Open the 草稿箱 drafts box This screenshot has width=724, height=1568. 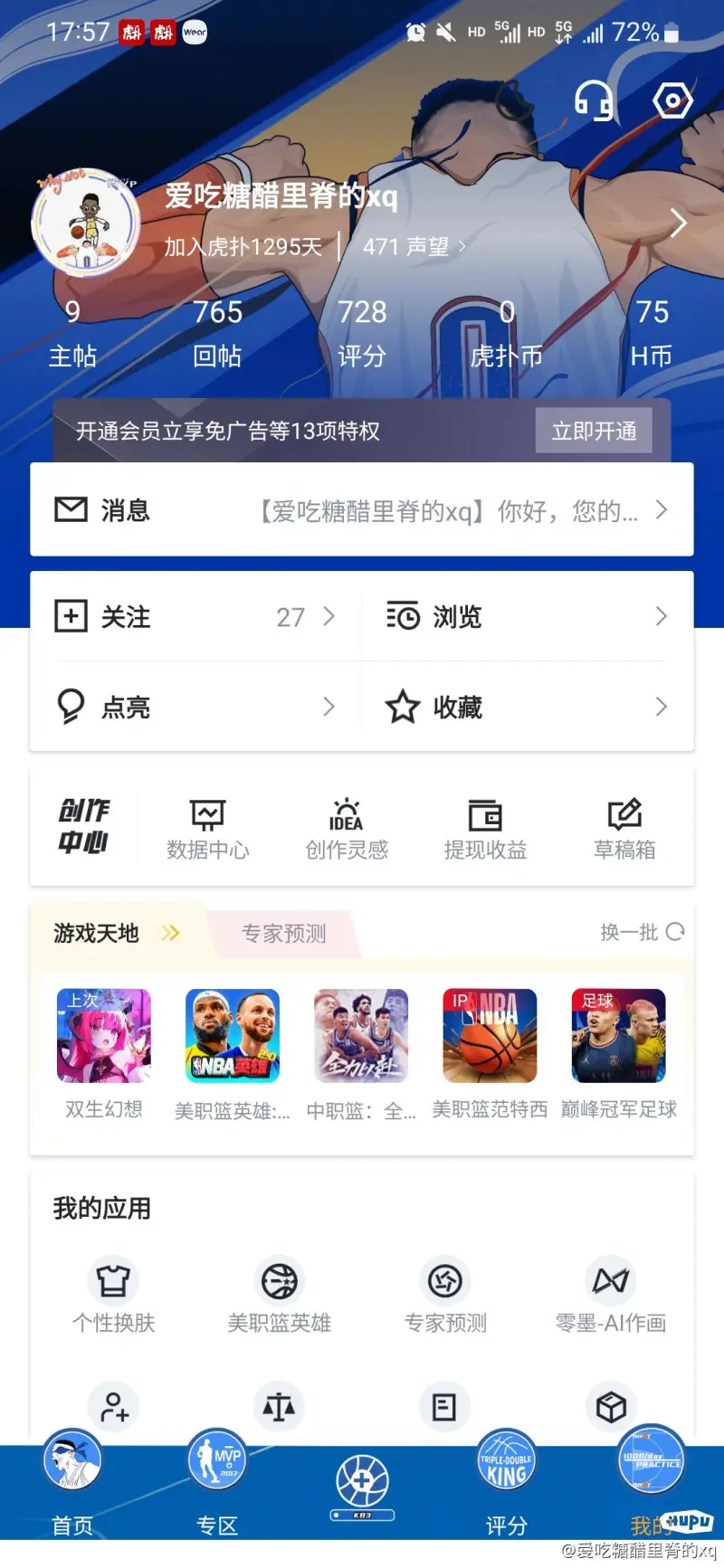pyautogui.click(x=624, y=828)
